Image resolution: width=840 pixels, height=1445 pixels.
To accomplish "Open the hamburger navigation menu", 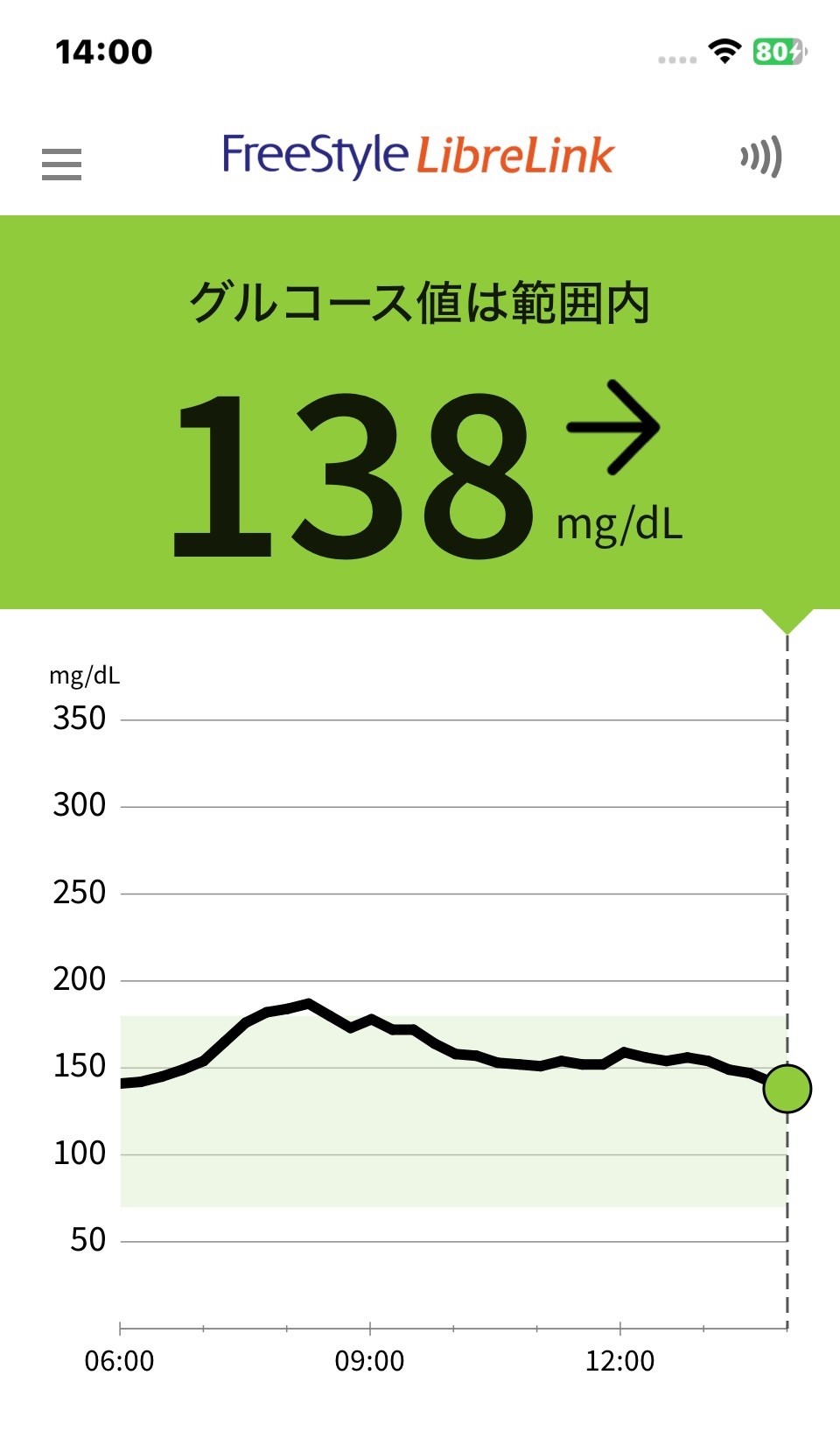I will [x=61, y=164].
